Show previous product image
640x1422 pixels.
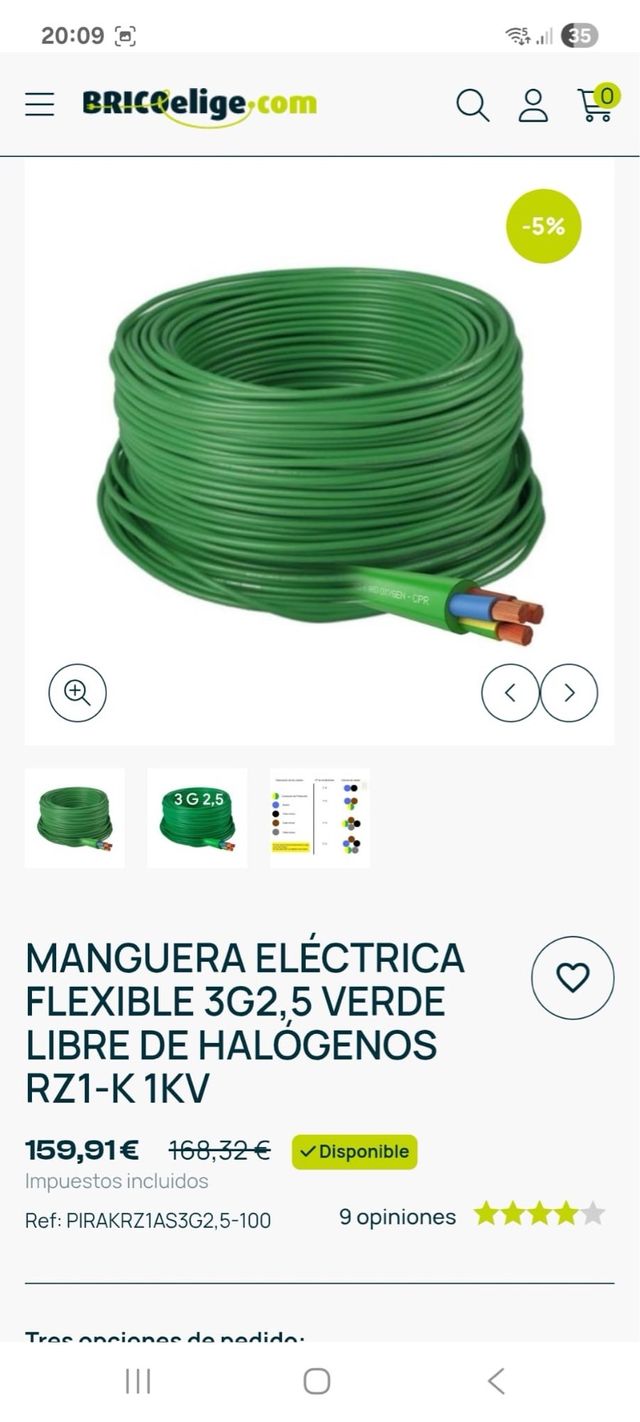(510, 692)
